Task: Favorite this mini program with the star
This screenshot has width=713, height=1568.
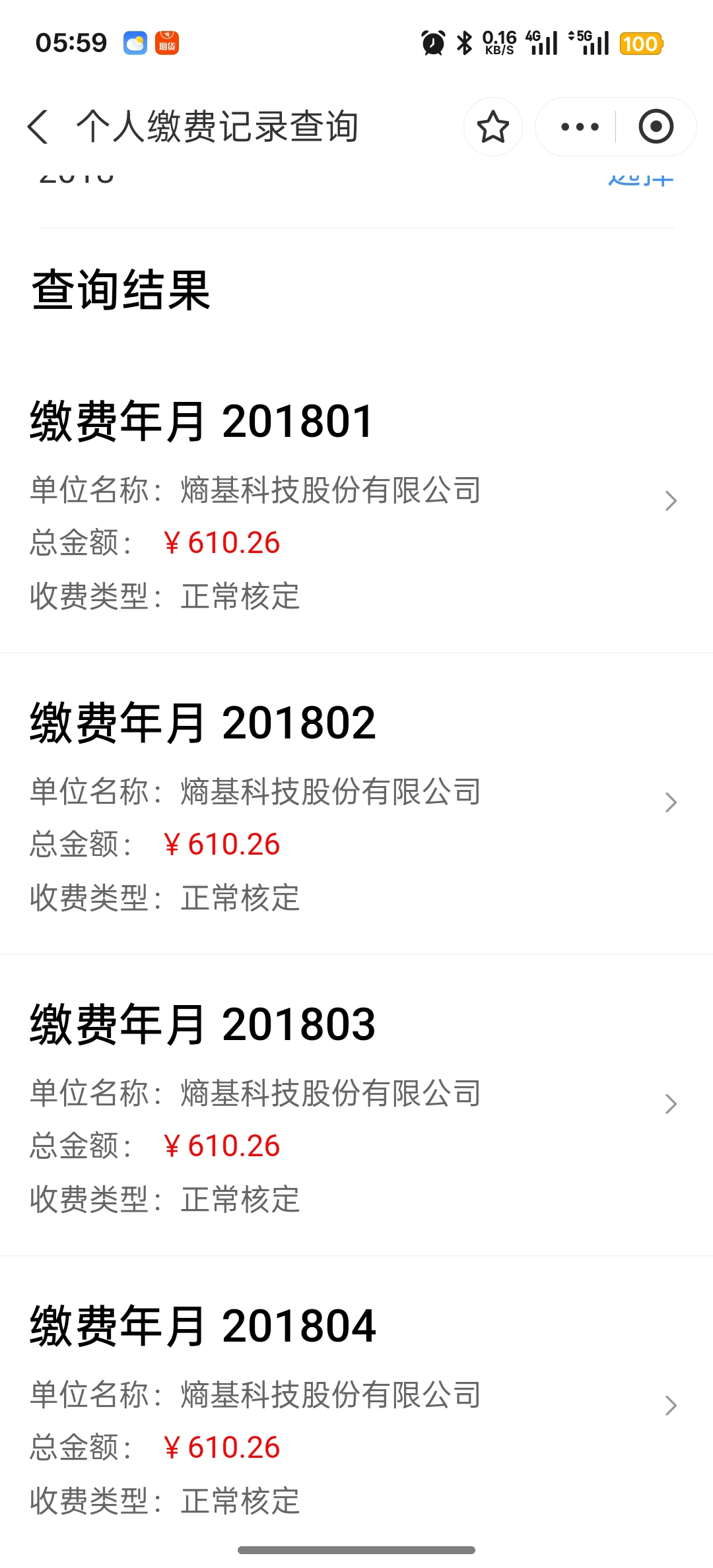Action: coord(492,127)
